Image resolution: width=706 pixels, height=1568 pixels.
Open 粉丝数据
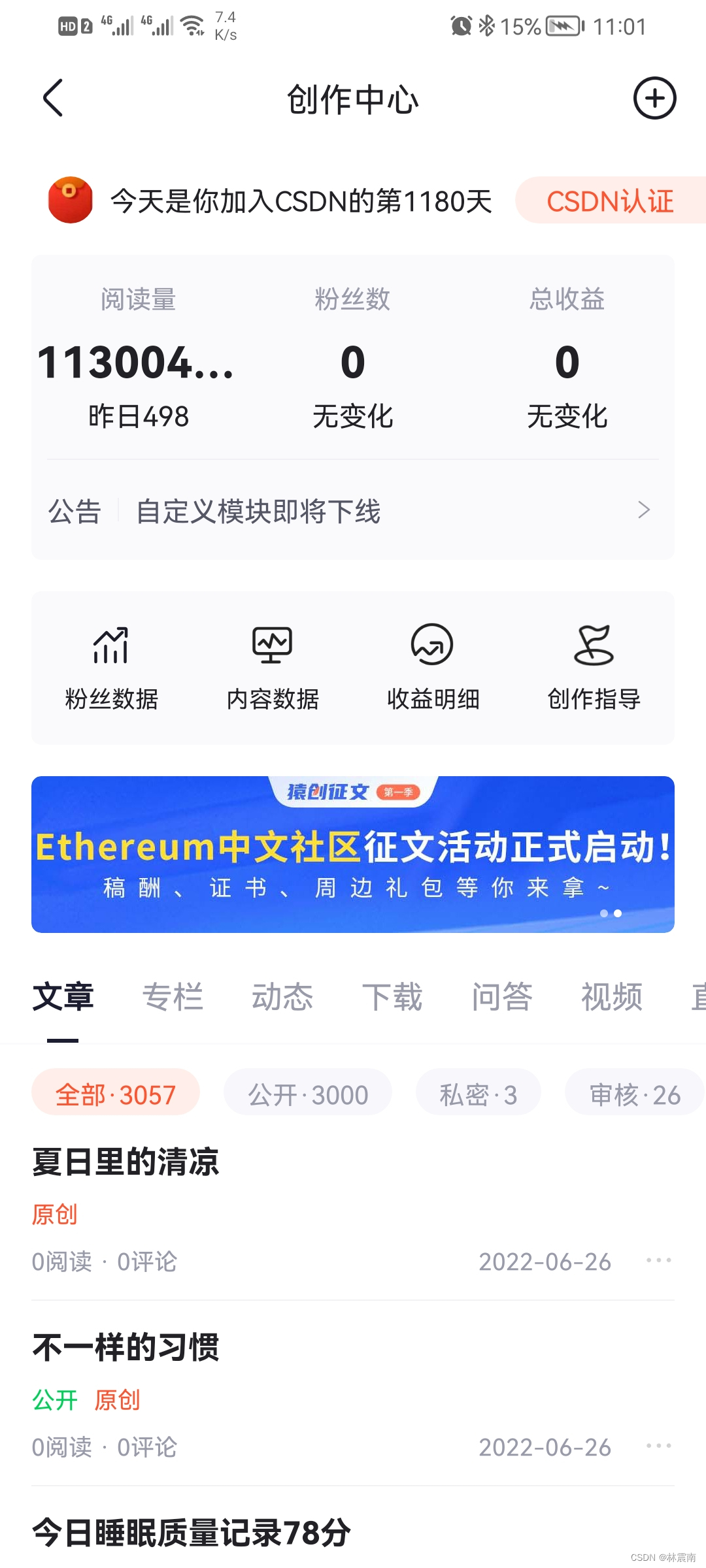click(x=111, y=668)
